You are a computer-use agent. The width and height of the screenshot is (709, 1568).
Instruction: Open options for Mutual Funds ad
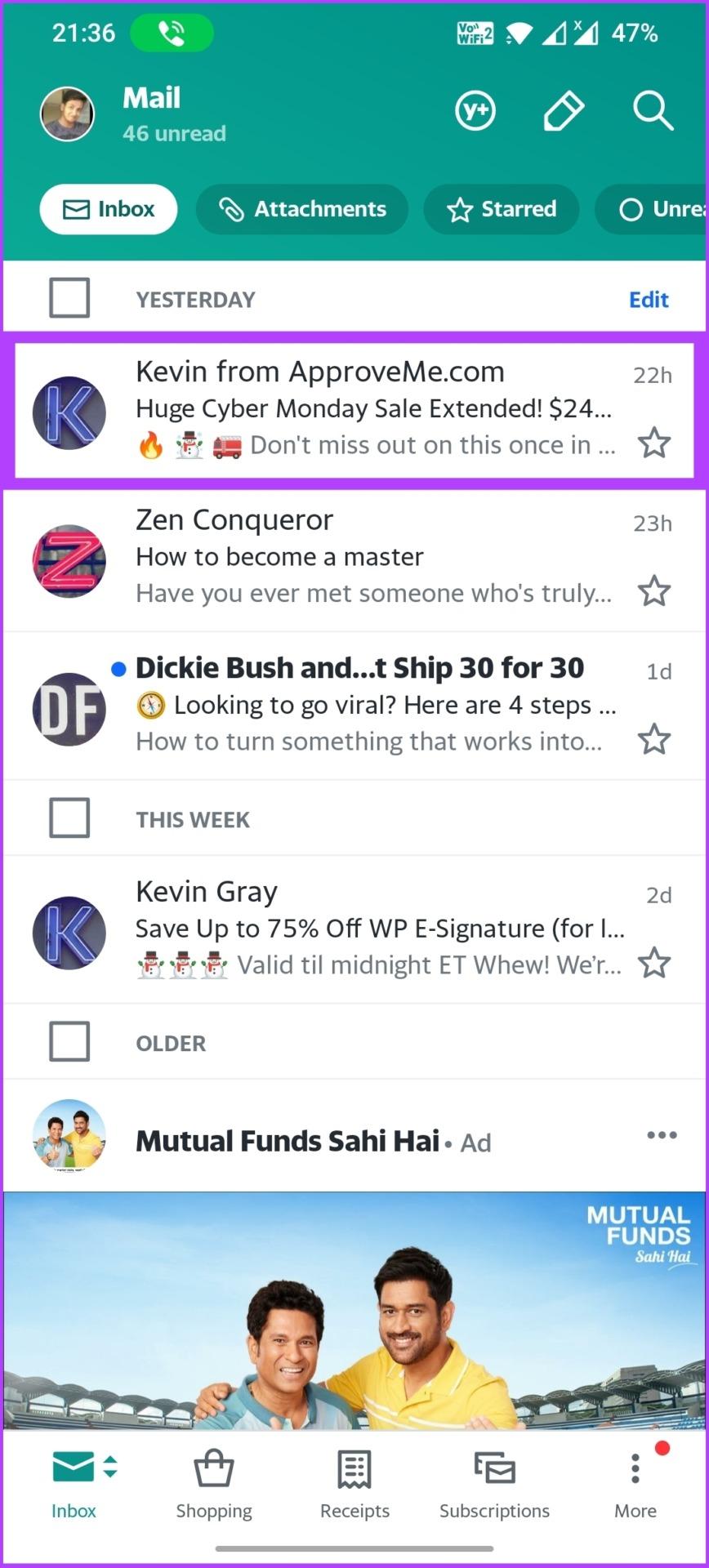point(662,1135)
